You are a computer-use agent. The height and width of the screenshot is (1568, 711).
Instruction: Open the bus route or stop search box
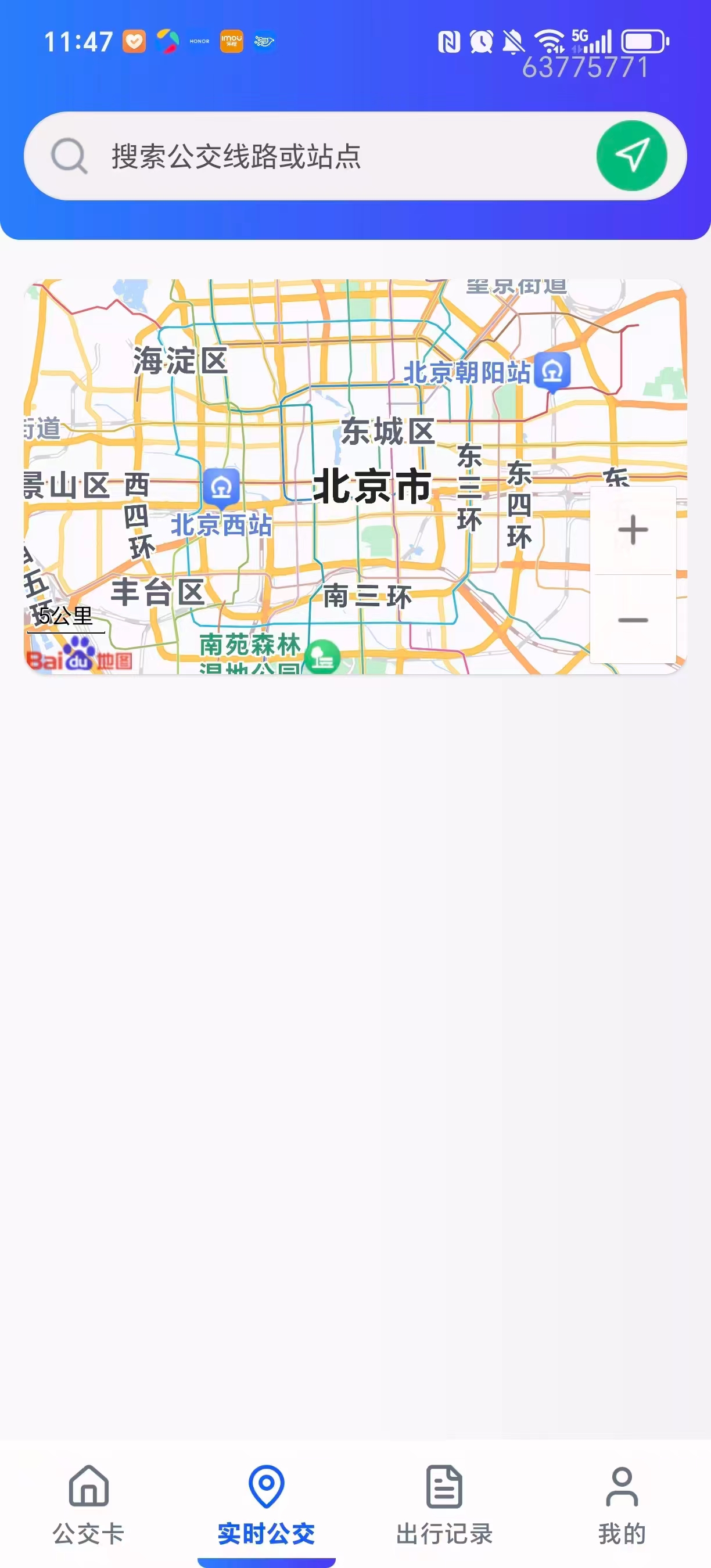pos(304,156)
